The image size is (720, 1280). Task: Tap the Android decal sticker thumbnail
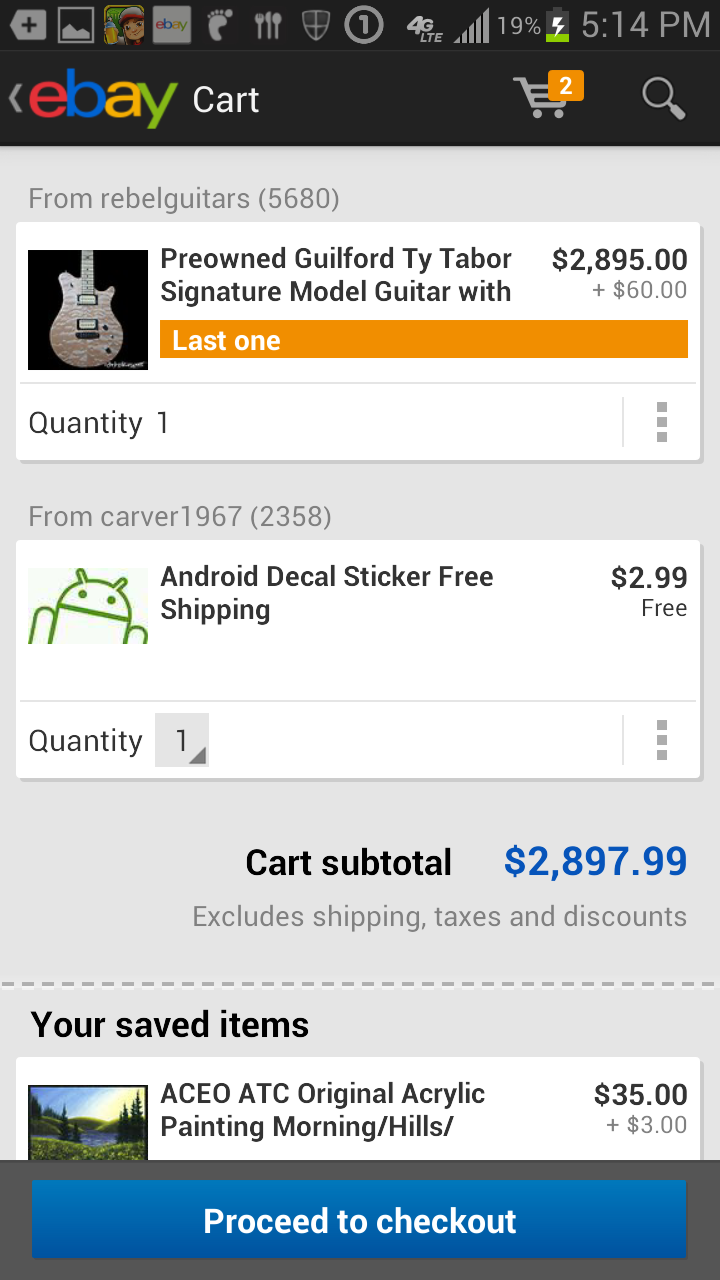pyautogui.click(x=87, y=605)
